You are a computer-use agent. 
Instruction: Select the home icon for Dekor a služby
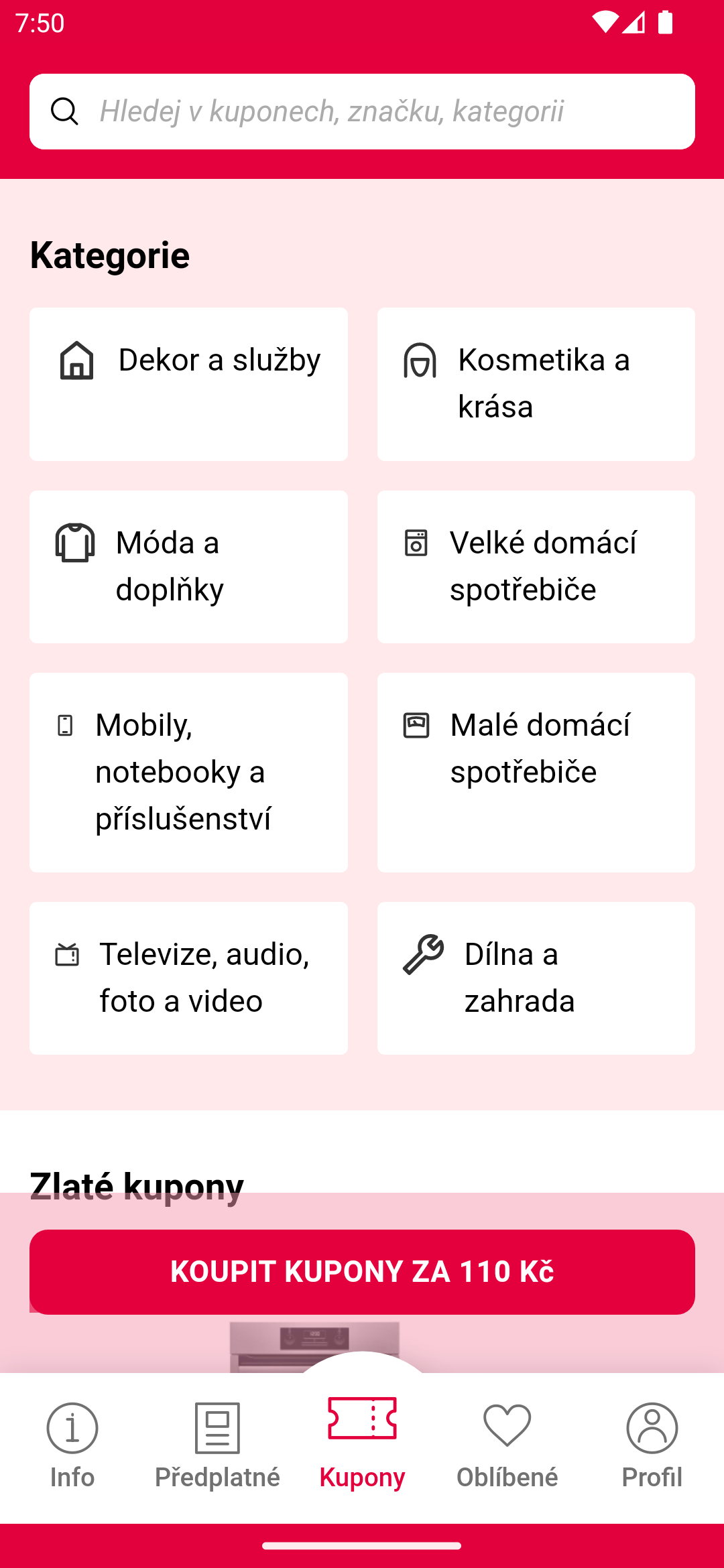(75, 361)
